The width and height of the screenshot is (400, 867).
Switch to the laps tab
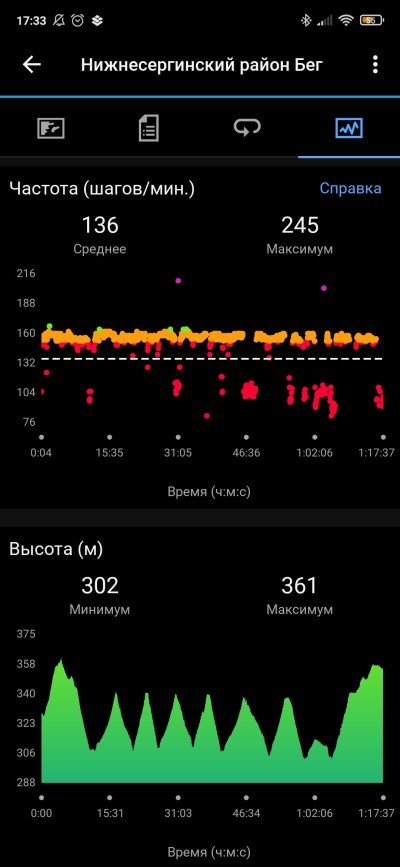point(247,128)
